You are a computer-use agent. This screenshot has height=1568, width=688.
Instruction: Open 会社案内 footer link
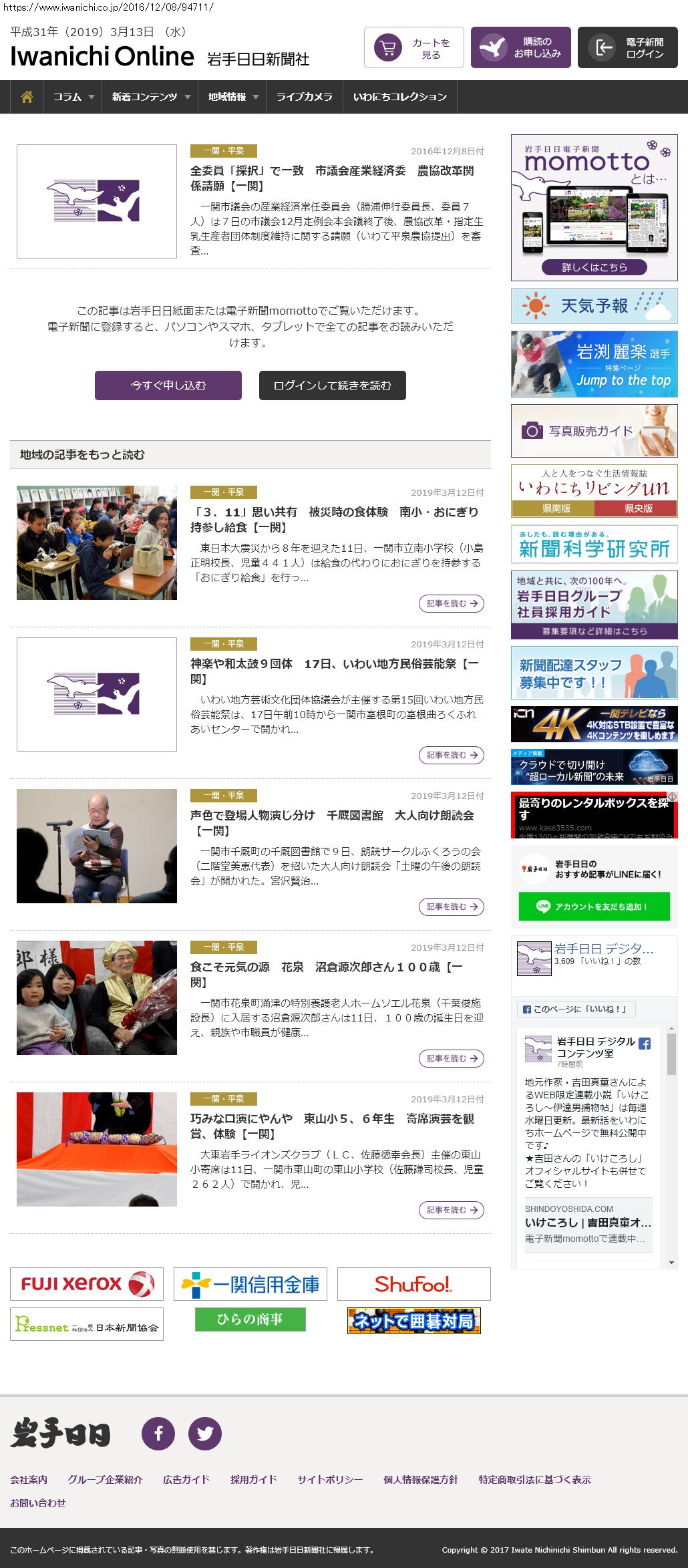pos(29,1479)
